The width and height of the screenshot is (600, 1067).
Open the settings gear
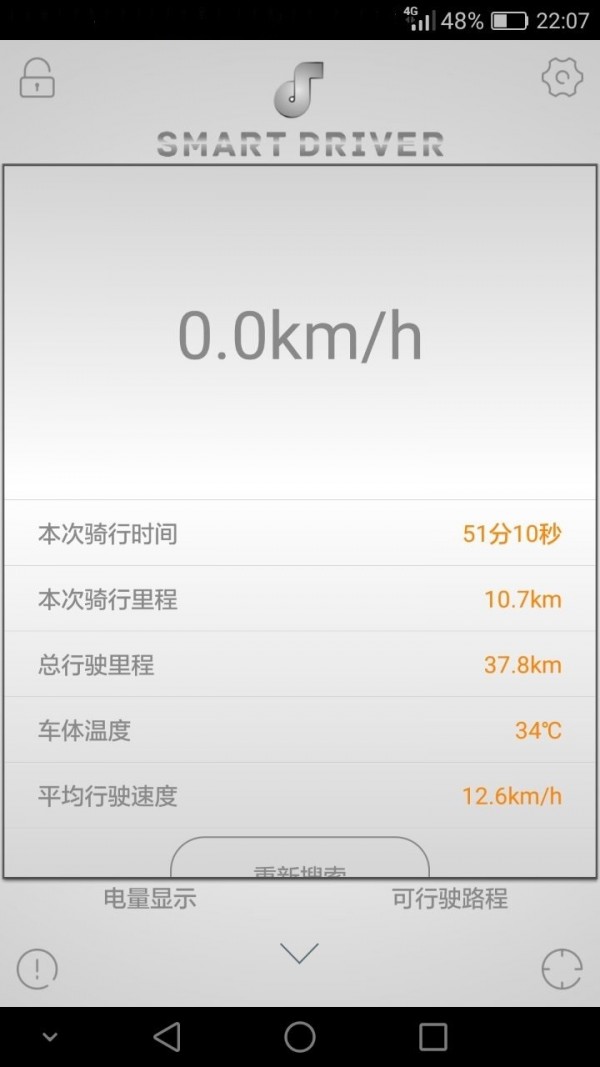pos(562,78)
